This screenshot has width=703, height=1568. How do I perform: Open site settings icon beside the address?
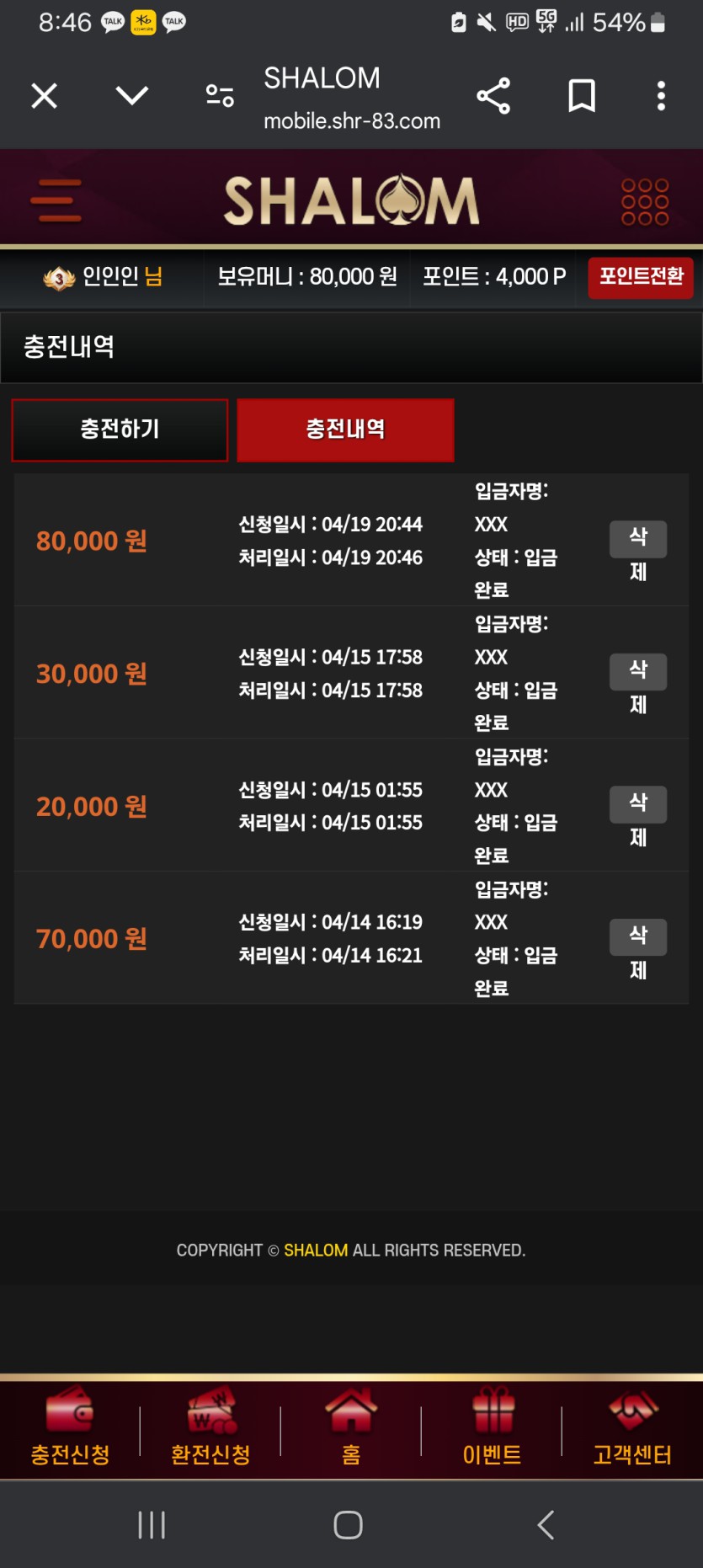coord(220,96)
